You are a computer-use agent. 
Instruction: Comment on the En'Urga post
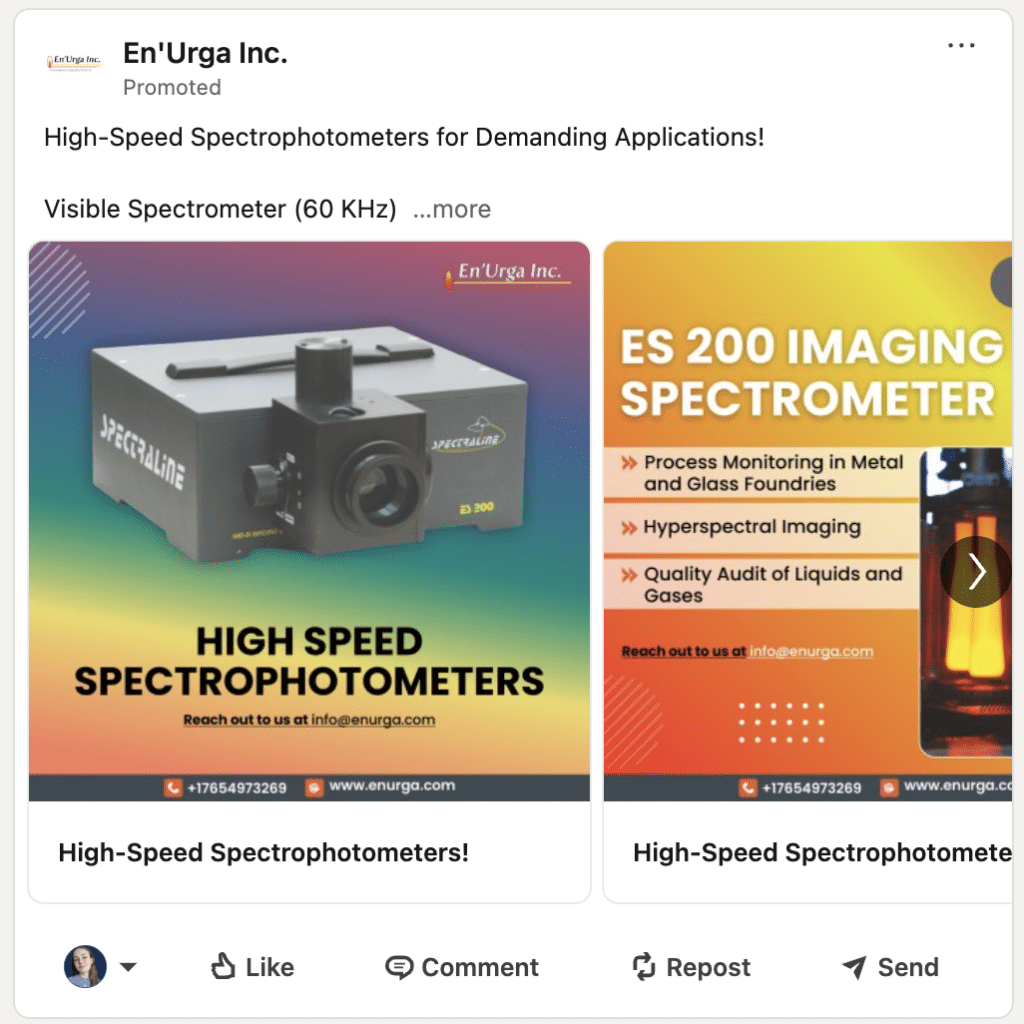point(462,967)
